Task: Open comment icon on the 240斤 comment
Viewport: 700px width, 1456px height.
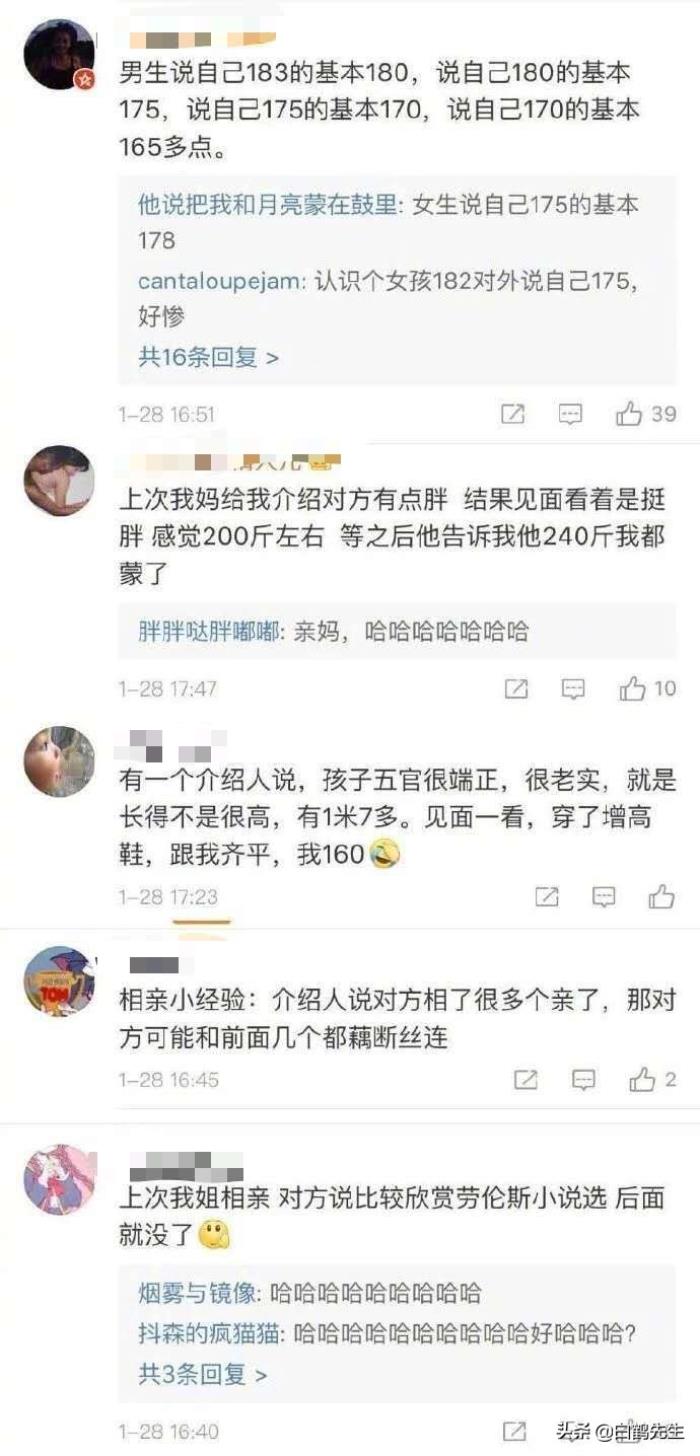Action: pos(573,689)
